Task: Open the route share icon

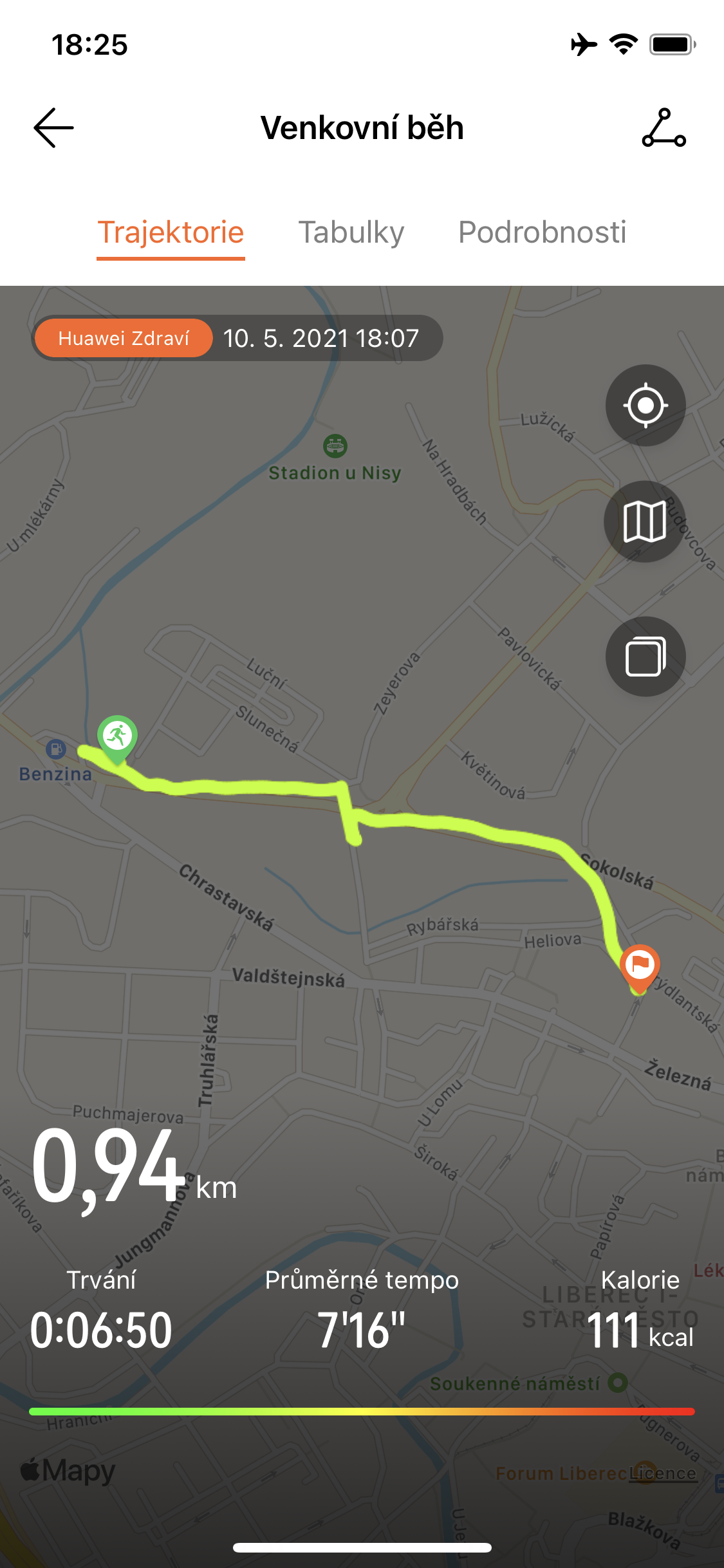Action: click(664, 128)
